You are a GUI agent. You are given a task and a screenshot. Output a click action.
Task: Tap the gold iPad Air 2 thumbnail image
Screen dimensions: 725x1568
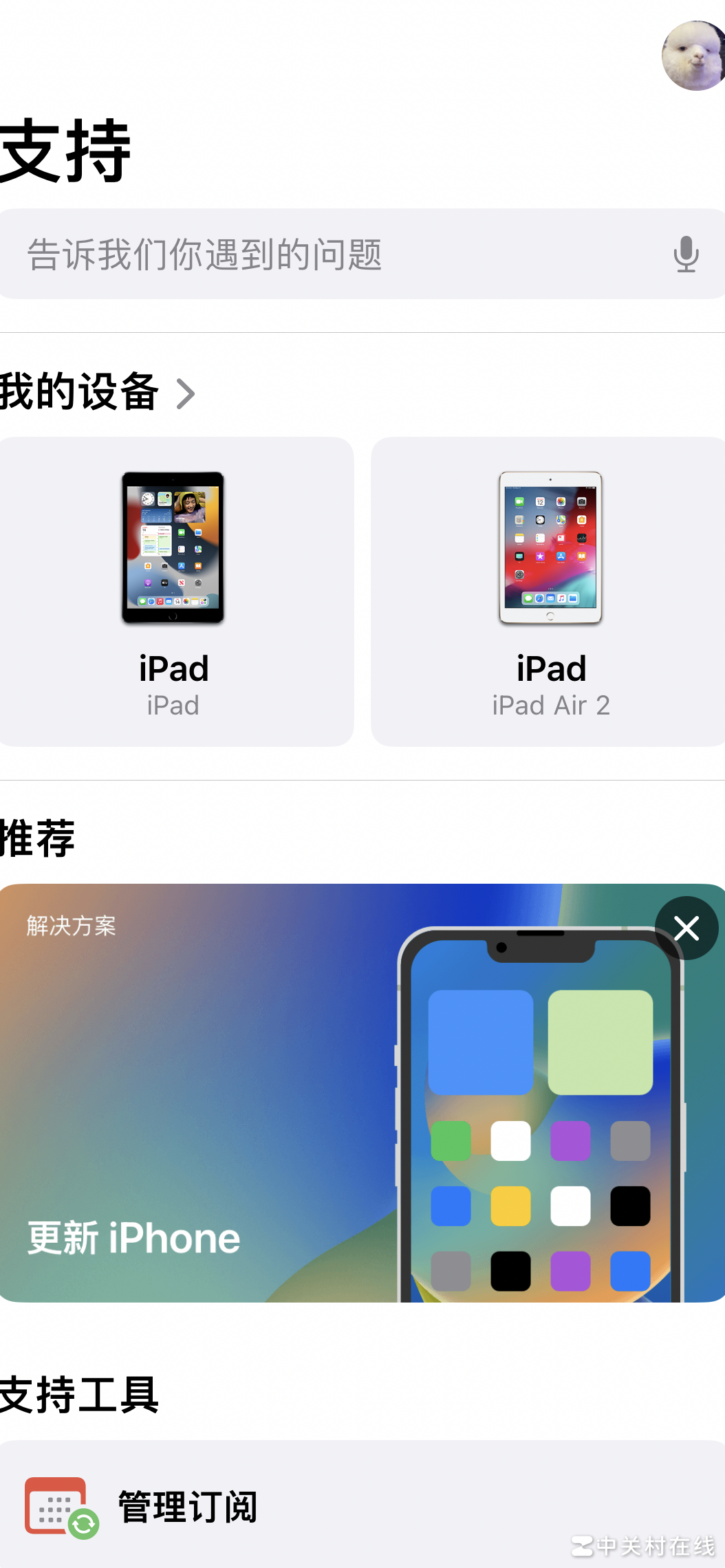tap(550, 547)
